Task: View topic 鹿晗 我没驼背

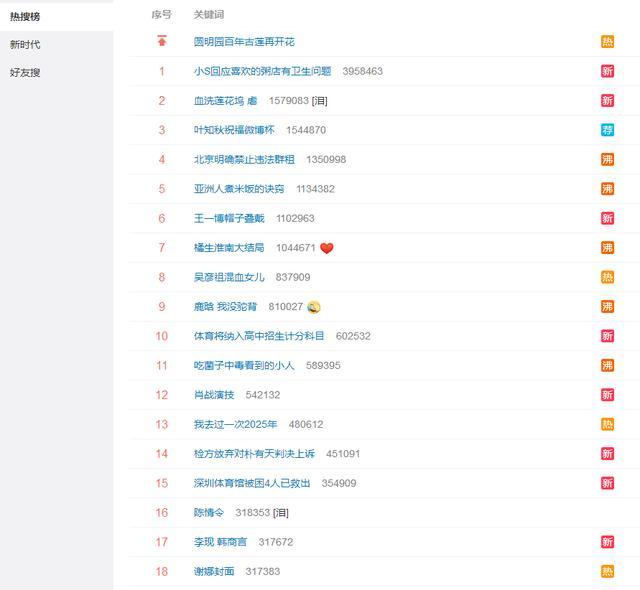Action: (226, 307)
